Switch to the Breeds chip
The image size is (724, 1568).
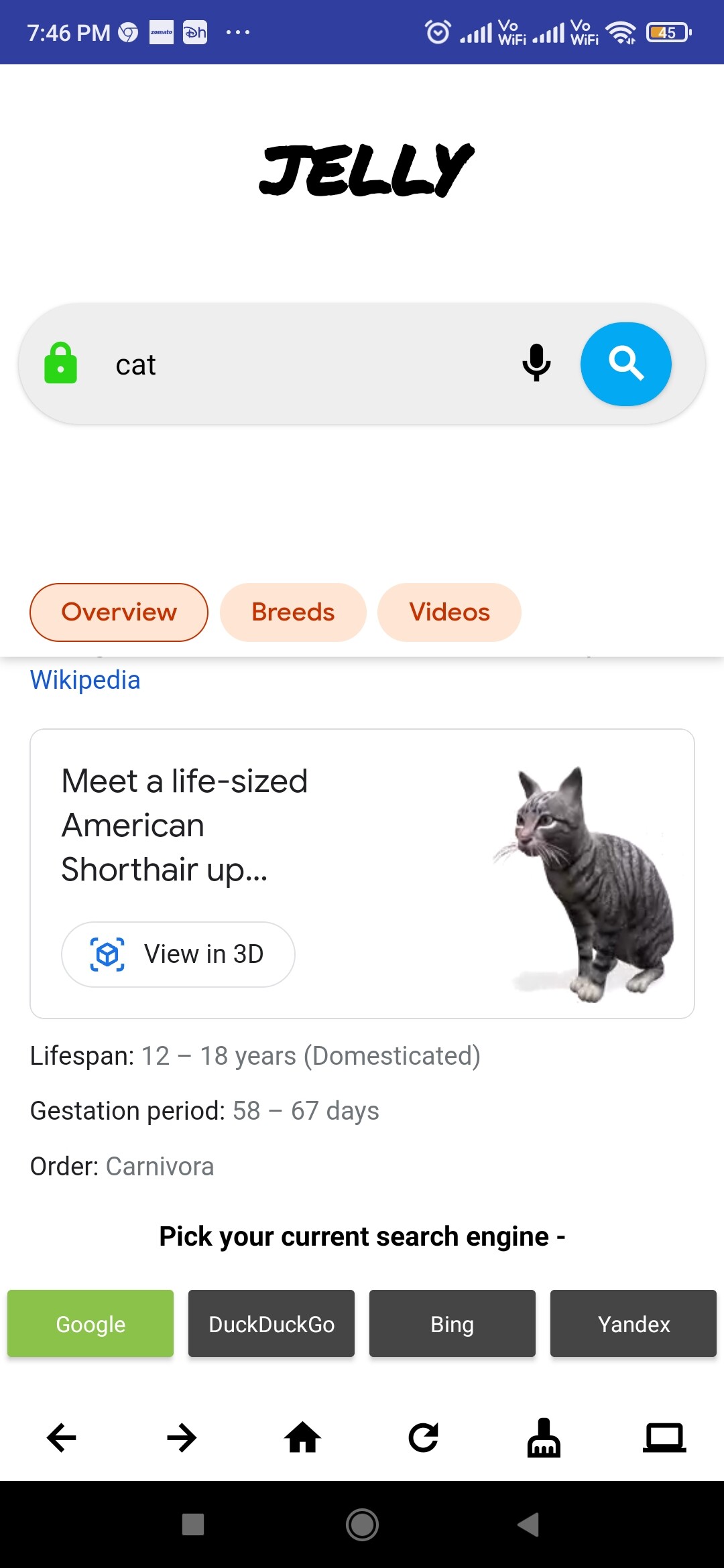[293, 612]
